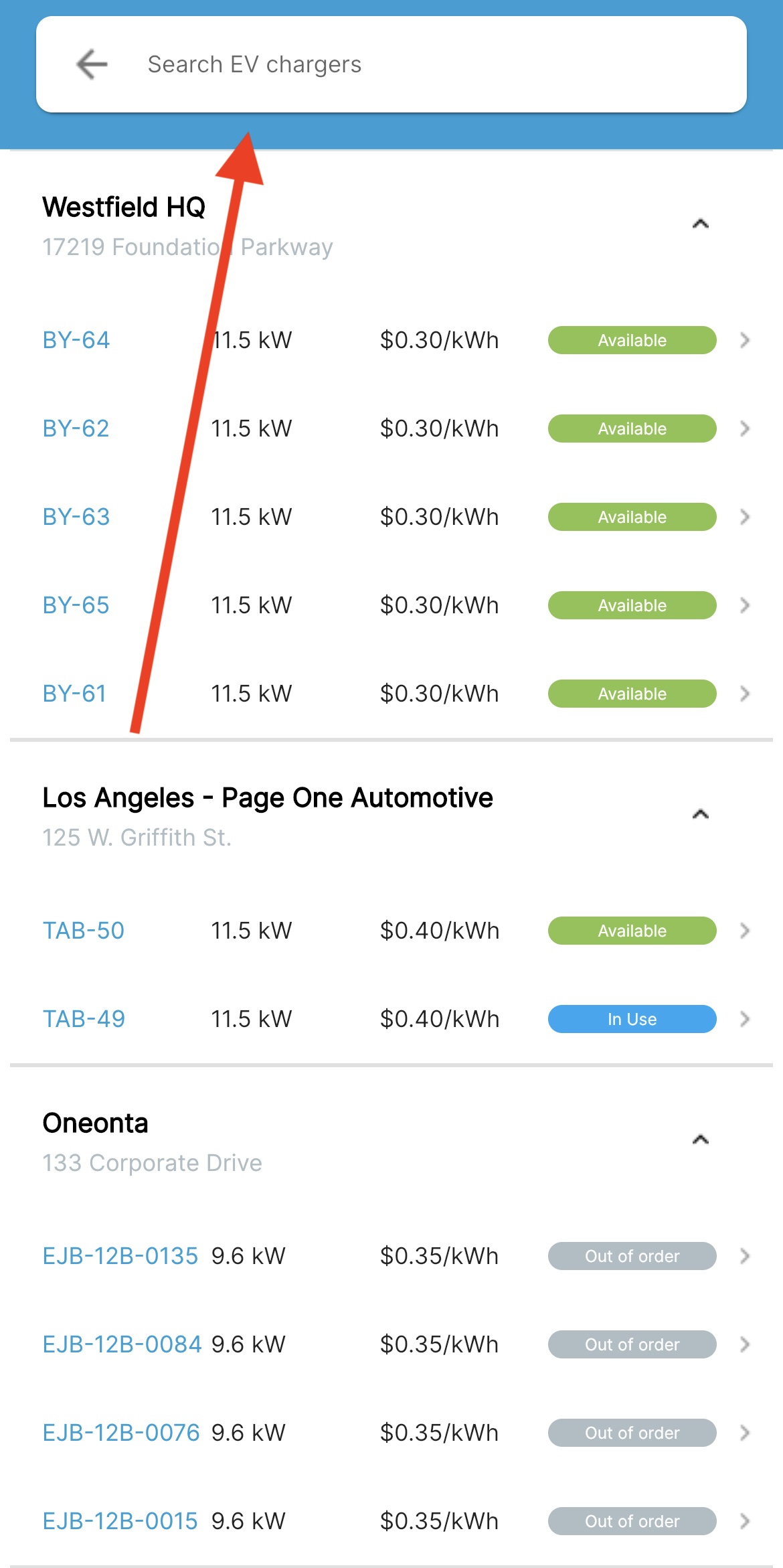View in-use charger TAB-49
The height and width of the screenshot is (1568, 783).
pyautogui.click(x=391, y=1019)
